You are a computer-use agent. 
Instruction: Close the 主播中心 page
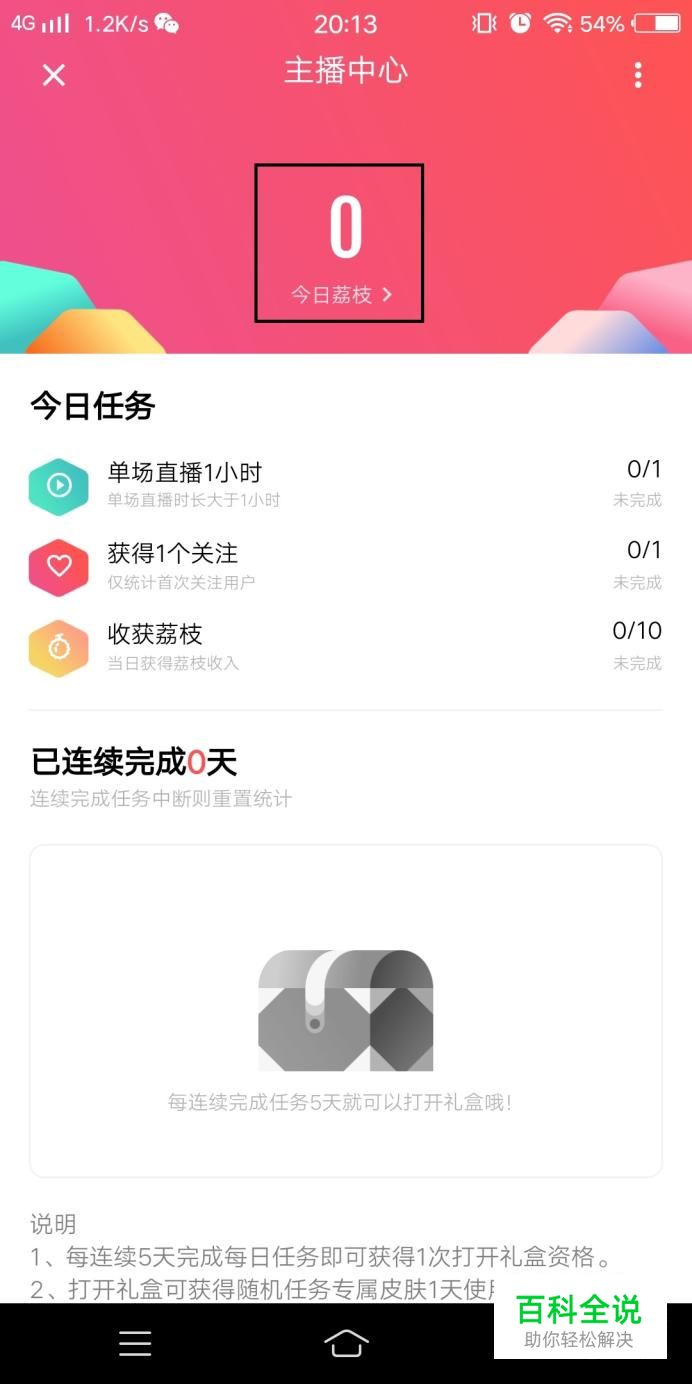(54, 75)
